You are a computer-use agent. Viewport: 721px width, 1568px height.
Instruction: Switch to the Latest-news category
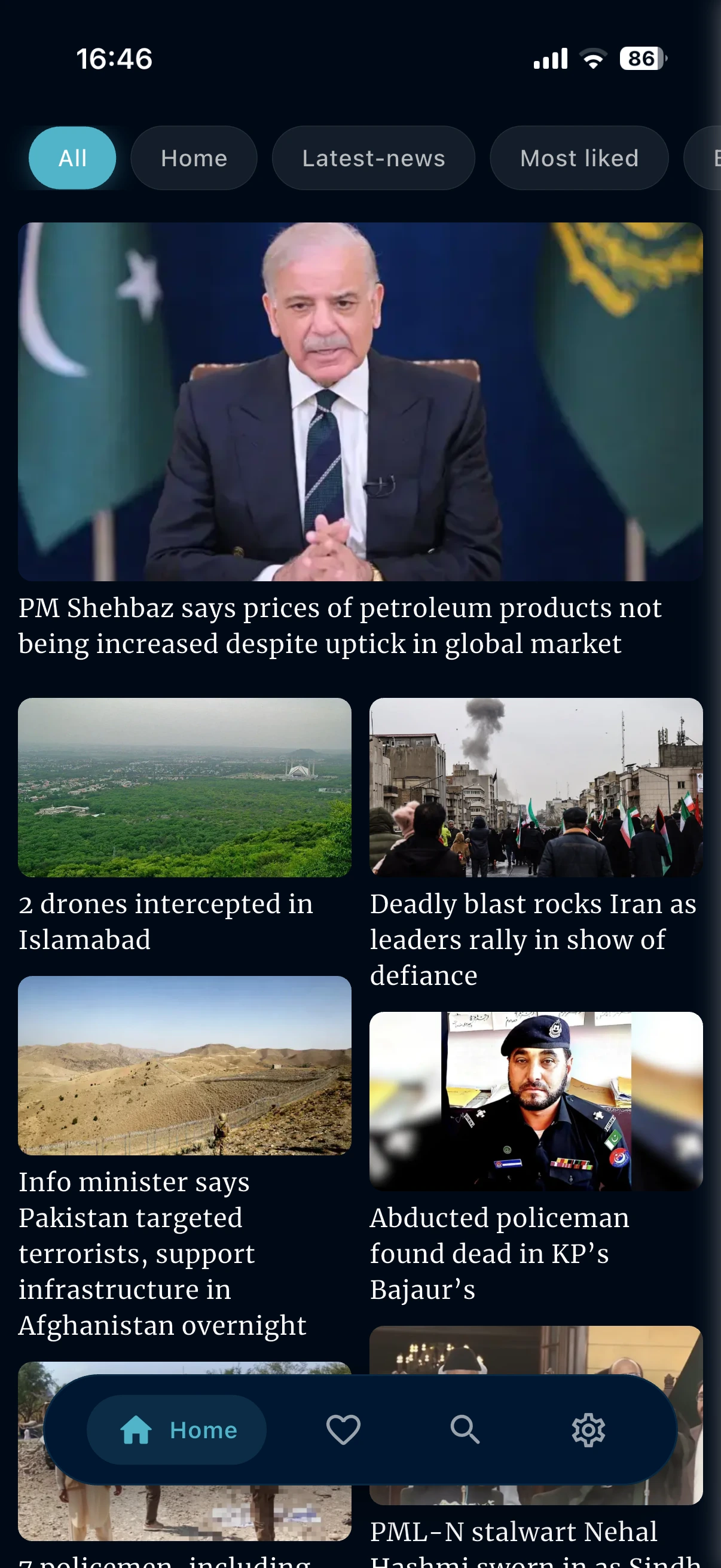click(373, 158)
